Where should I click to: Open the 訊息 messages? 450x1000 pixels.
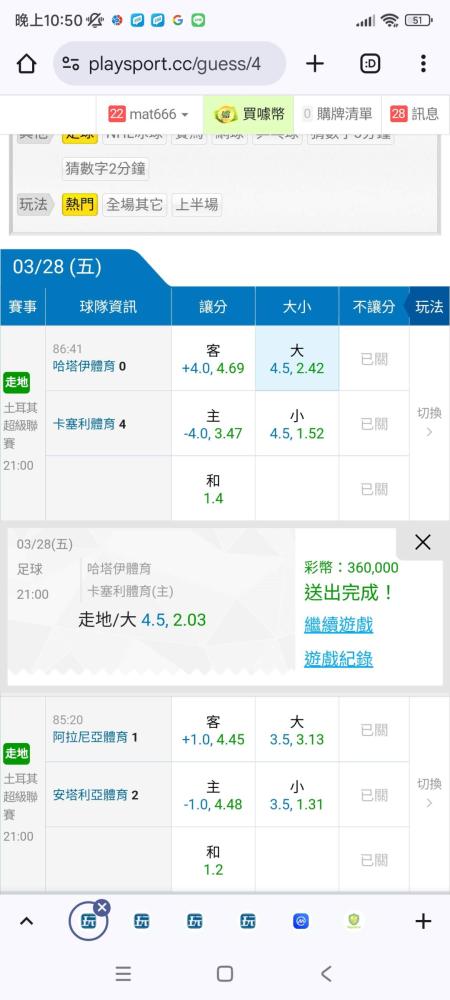coord(415,114)
